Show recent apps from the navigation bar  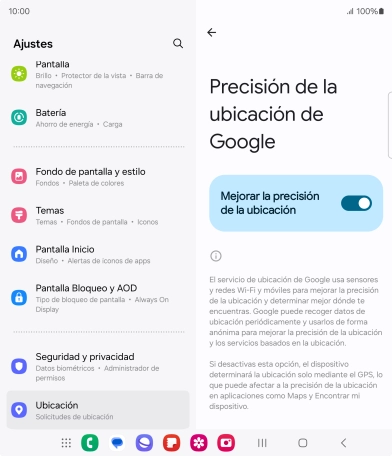click(262, 443)
